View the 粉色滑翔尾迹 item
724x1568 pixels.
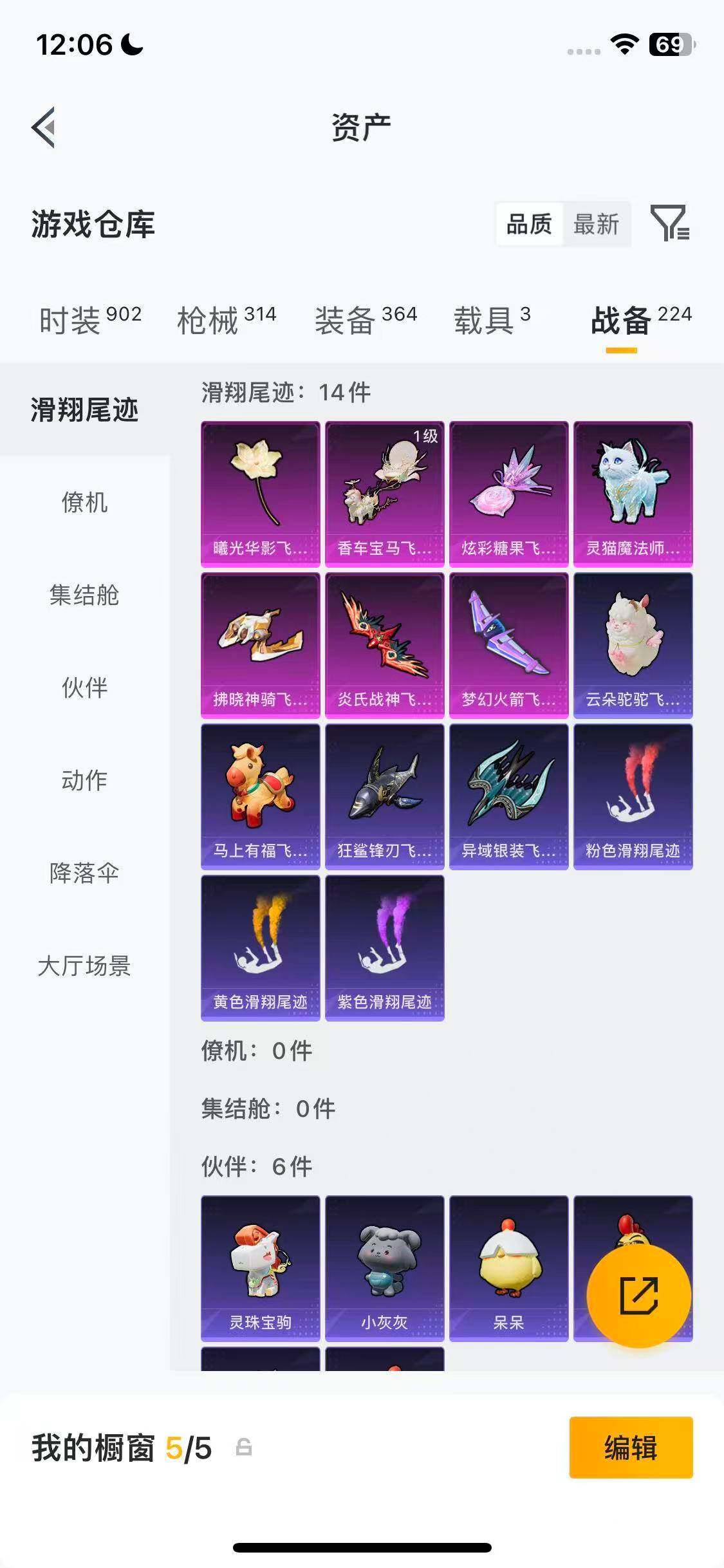633,796
